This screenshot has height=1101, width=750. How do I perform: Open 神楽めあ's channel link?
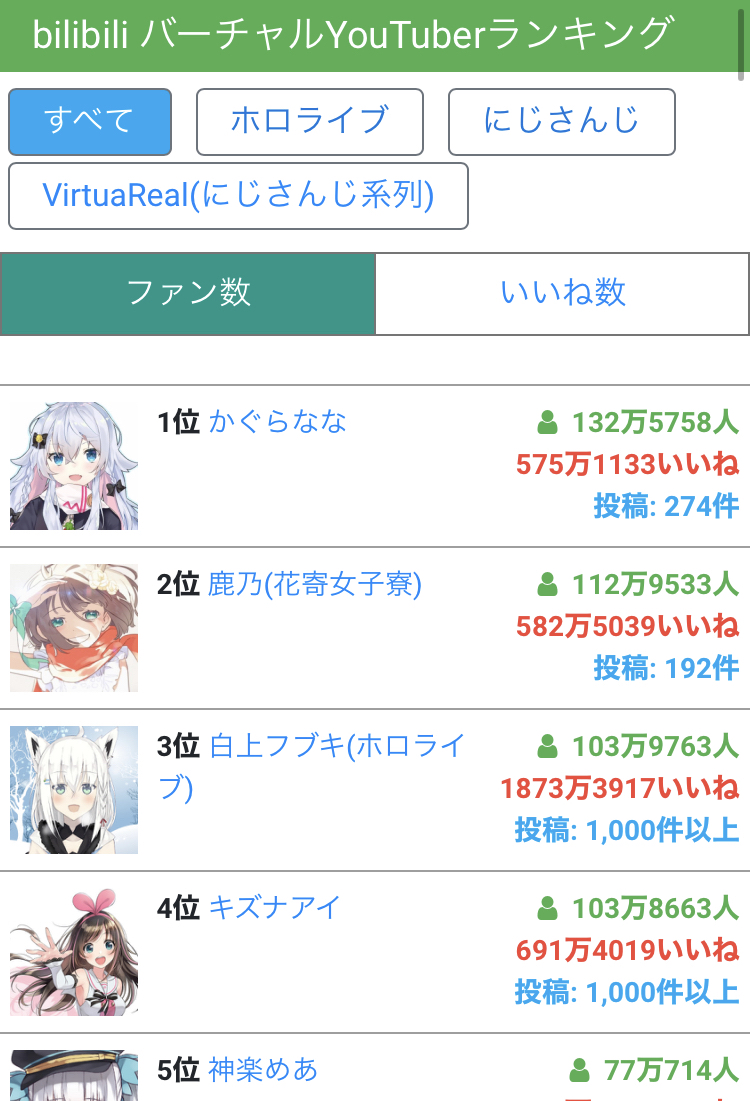click(x=263, y=1070)
